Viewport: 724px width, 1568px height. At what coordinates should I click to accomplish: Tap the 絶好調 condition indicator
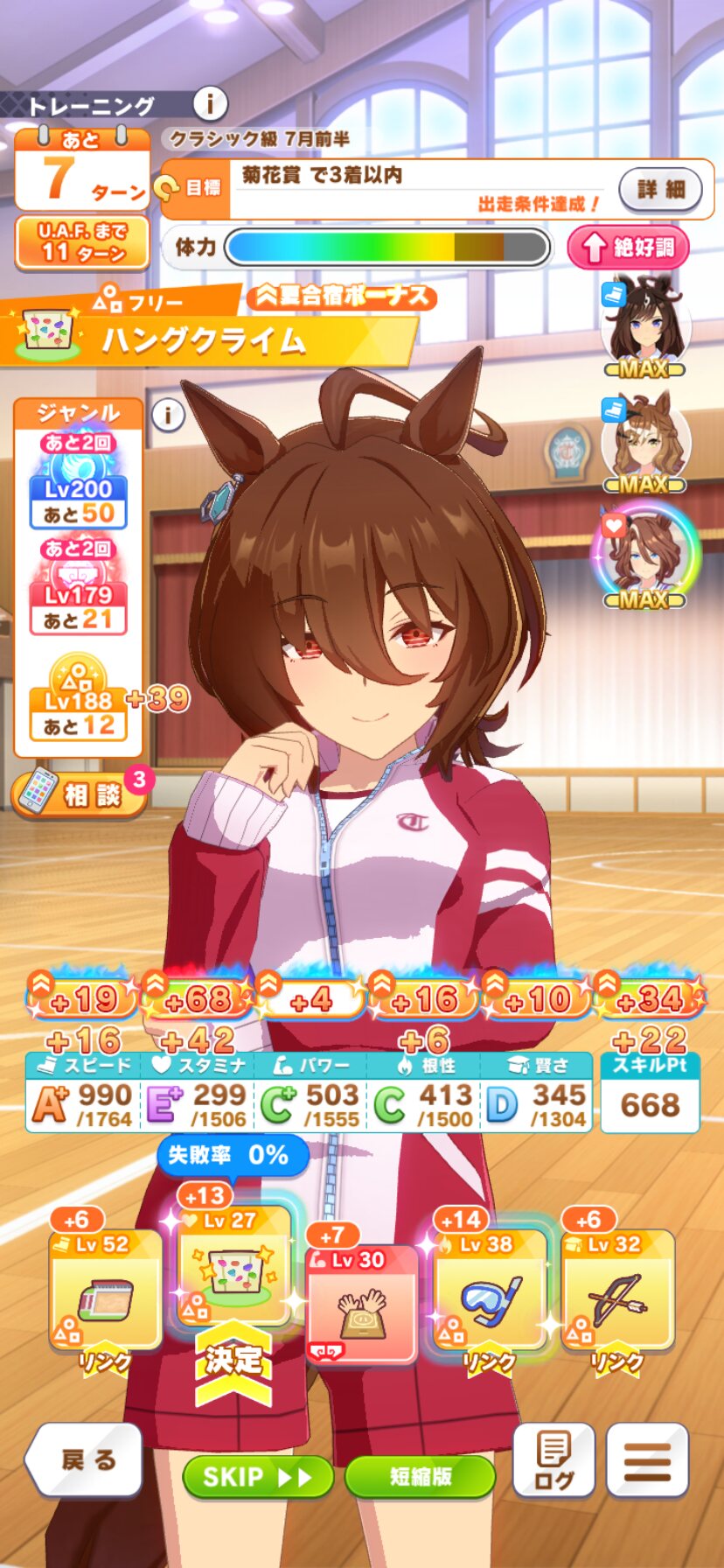tap(629, 248)
